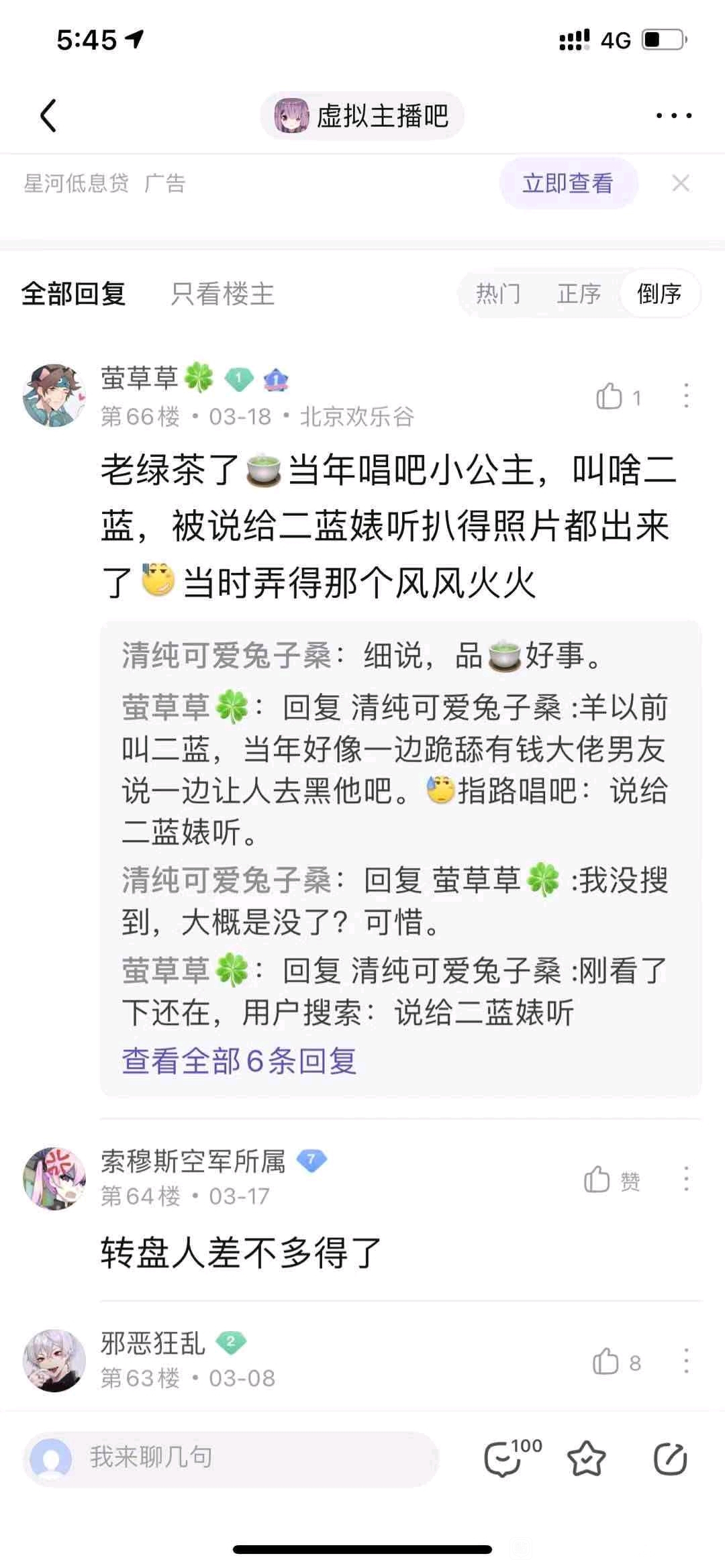Open more options for 邪恶狂乱's reply

tap(685, 1362)
